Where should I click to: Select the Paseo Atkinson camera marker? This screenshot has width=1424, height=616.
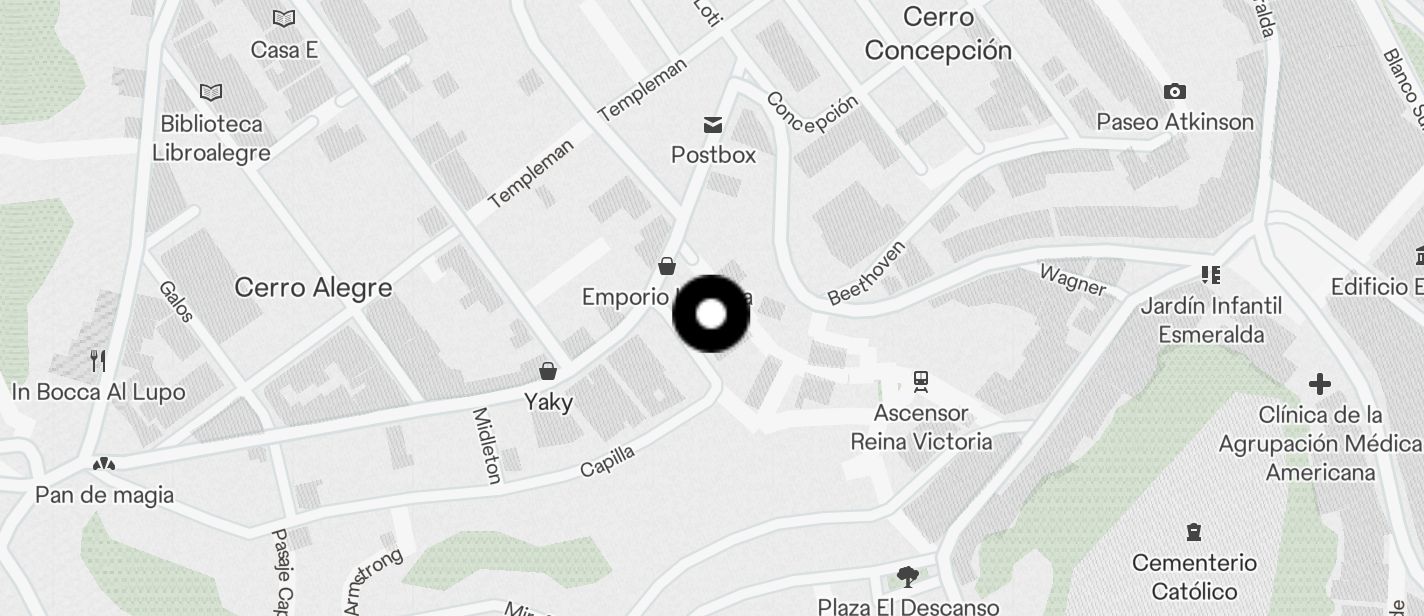point(1175,92)
